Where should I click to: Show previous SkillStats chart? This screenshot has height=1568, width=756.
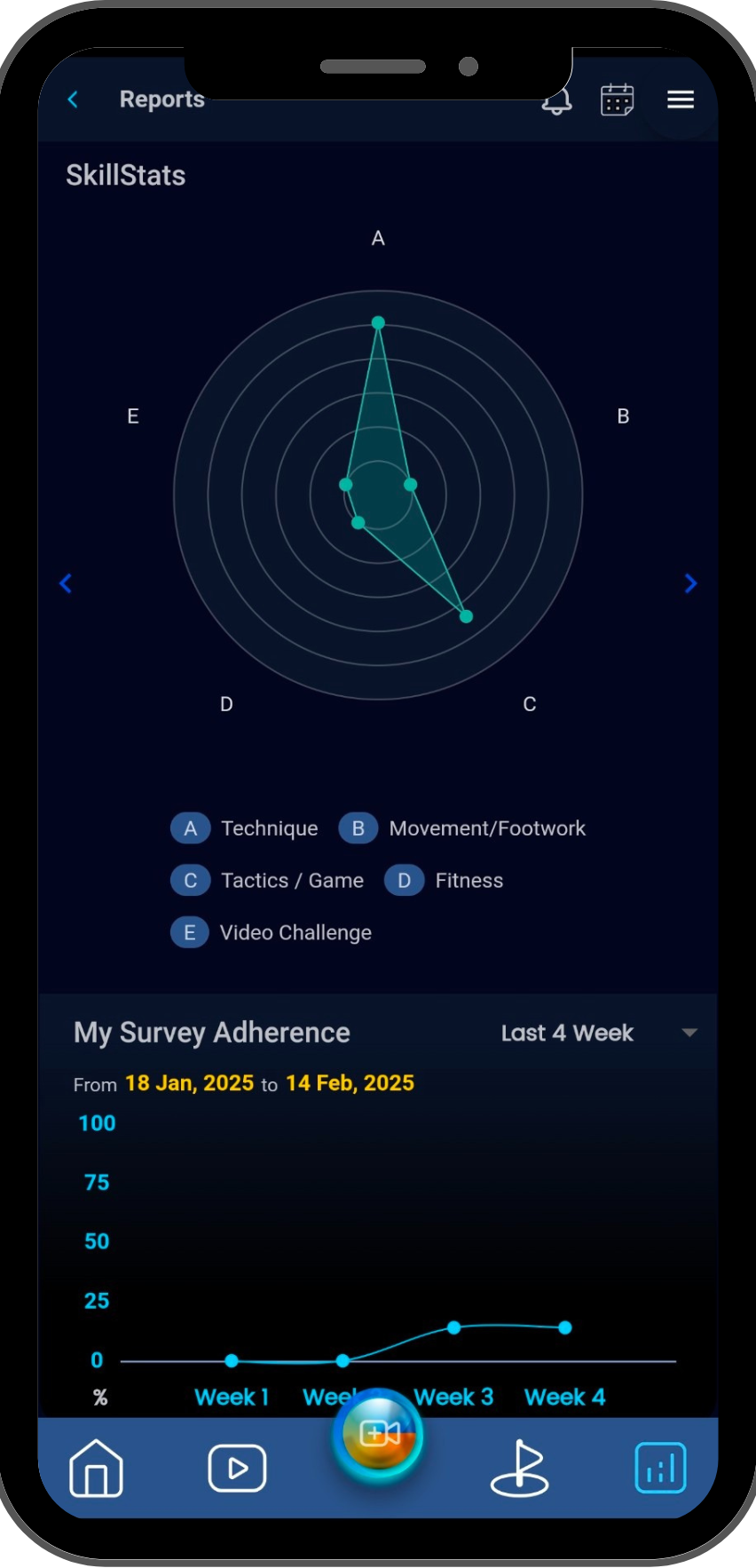pyautogui.click(x=66, y=583)
